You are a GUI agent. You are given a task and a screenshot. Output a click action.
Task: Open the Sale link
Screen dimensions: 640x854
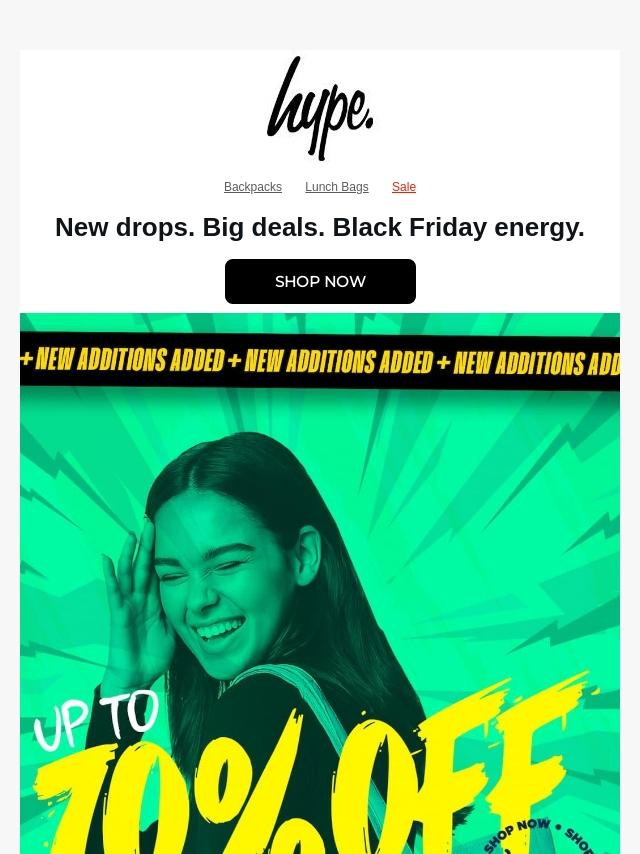point(404,187)
